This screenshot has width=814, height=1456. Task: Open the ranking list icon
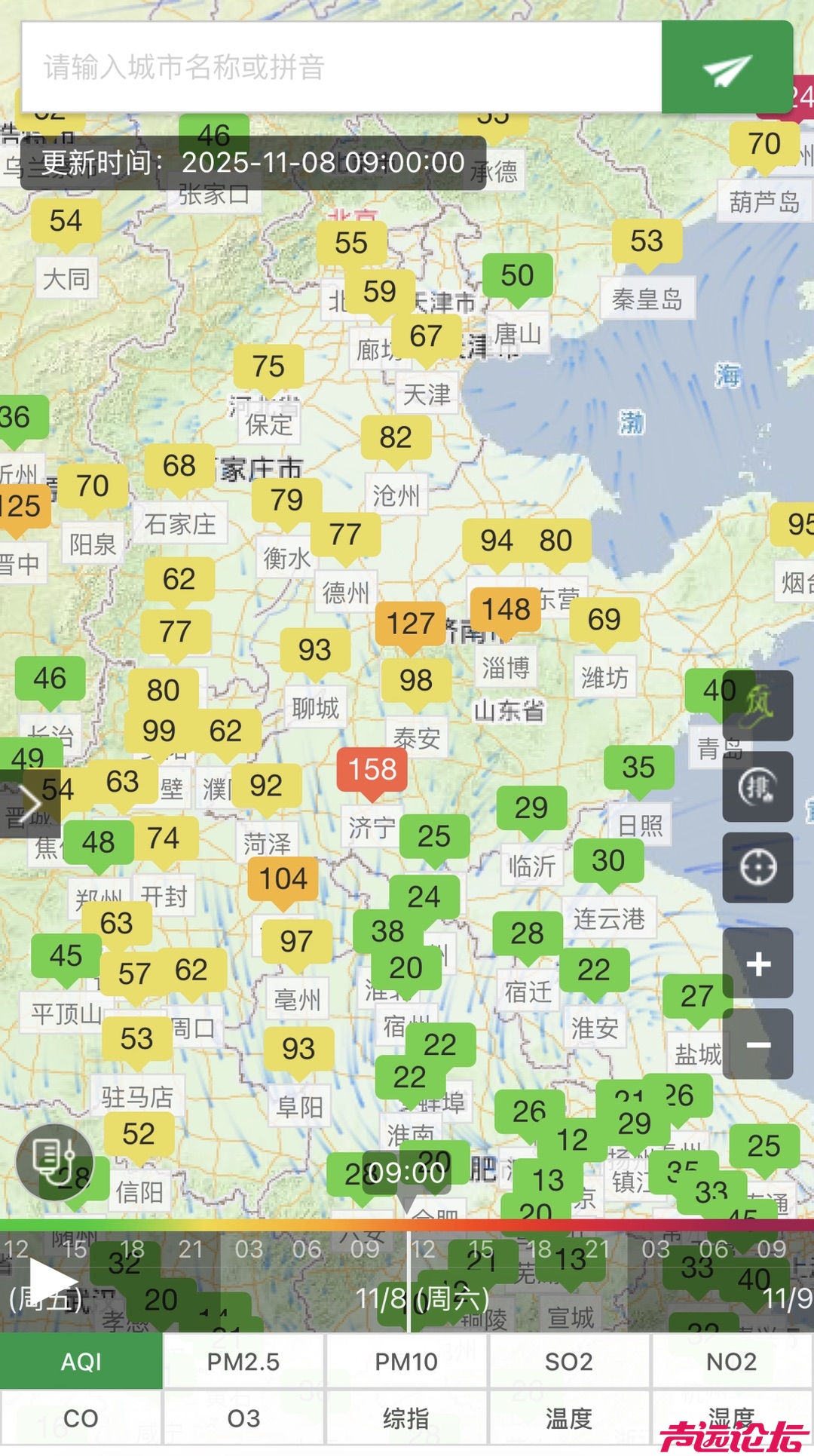click(x=757, y=786)
